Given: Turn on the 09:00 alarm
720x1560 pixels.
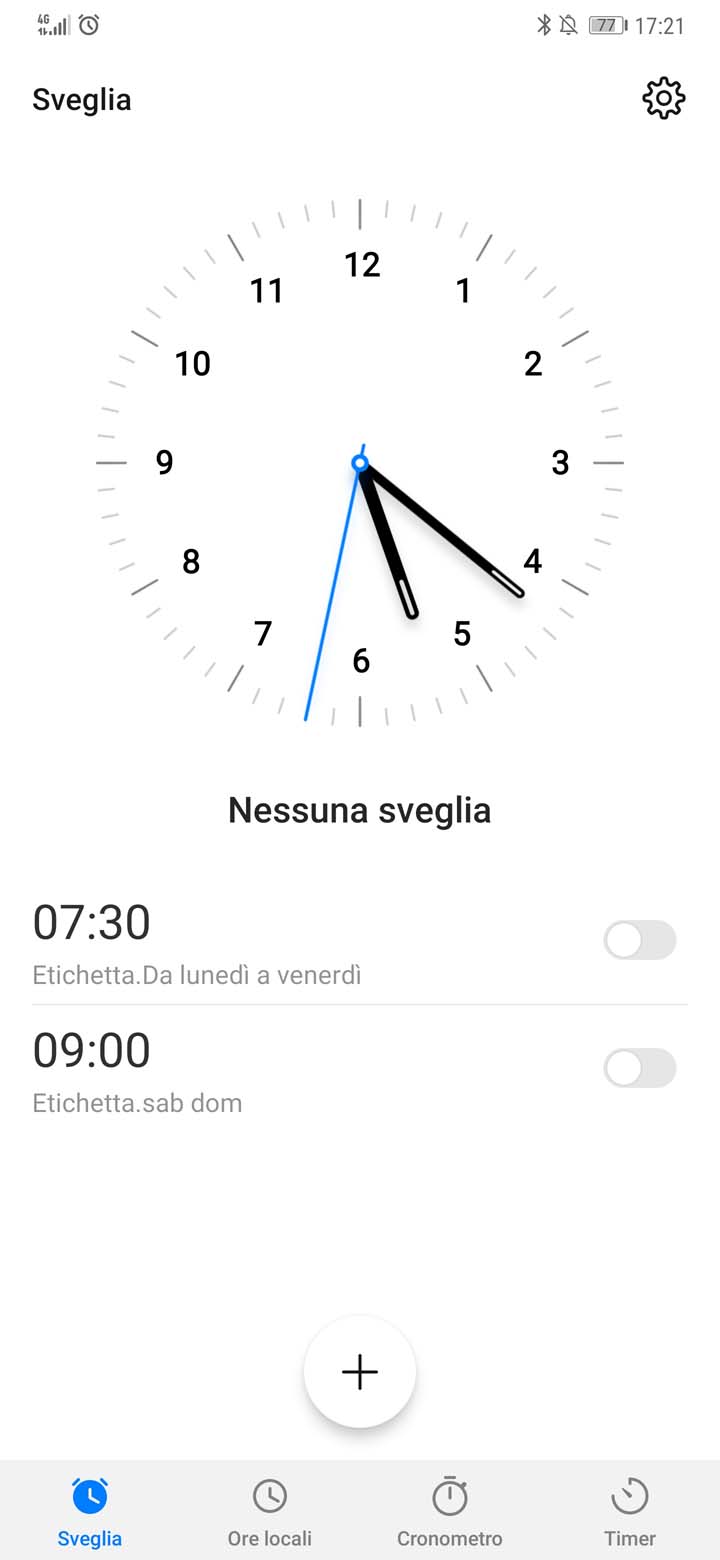Looking at the screenshot, I should (x=640, y=1068).
